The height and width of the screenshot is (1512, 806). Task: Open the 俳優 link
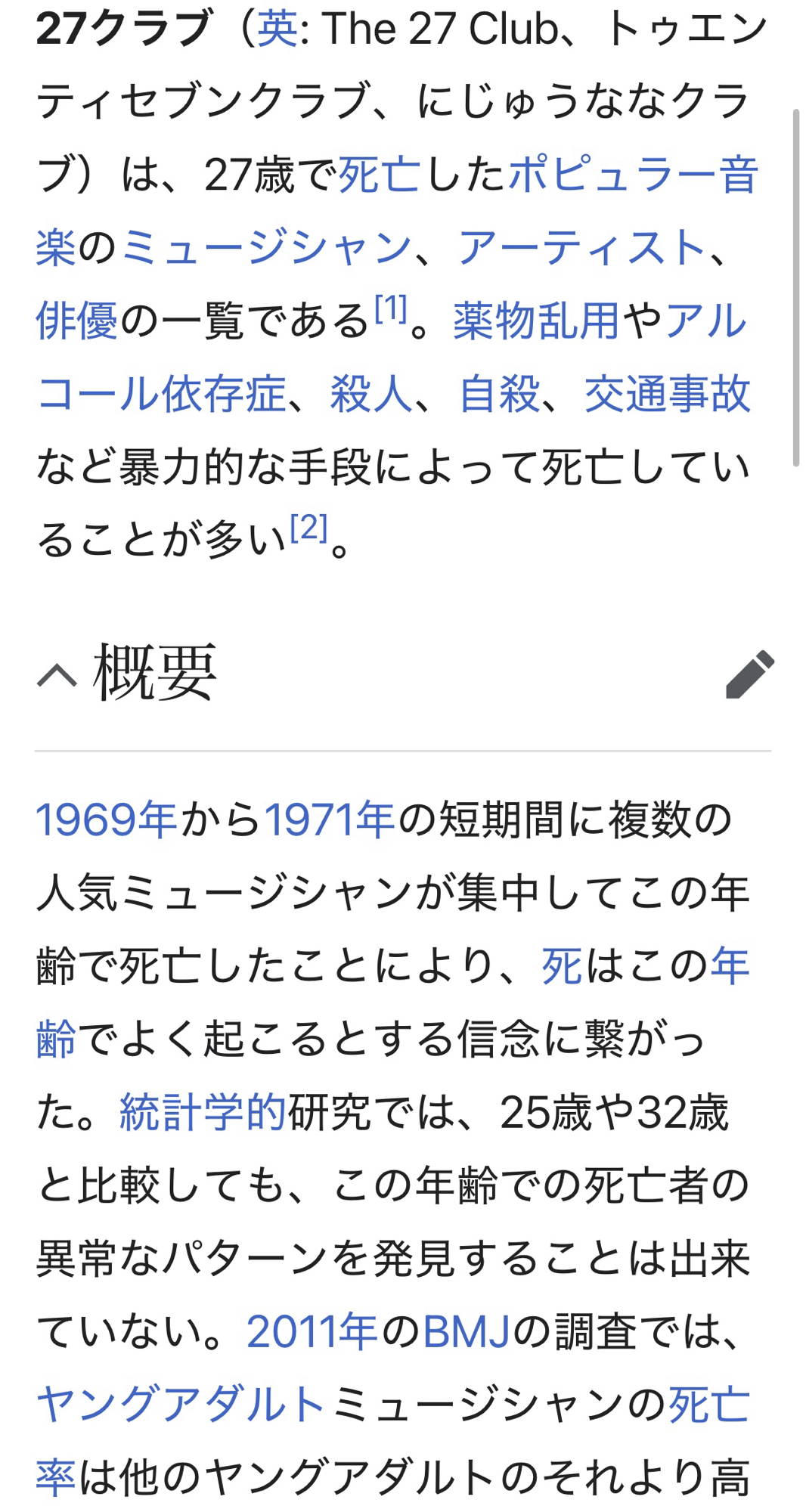[x=76, y=321]
